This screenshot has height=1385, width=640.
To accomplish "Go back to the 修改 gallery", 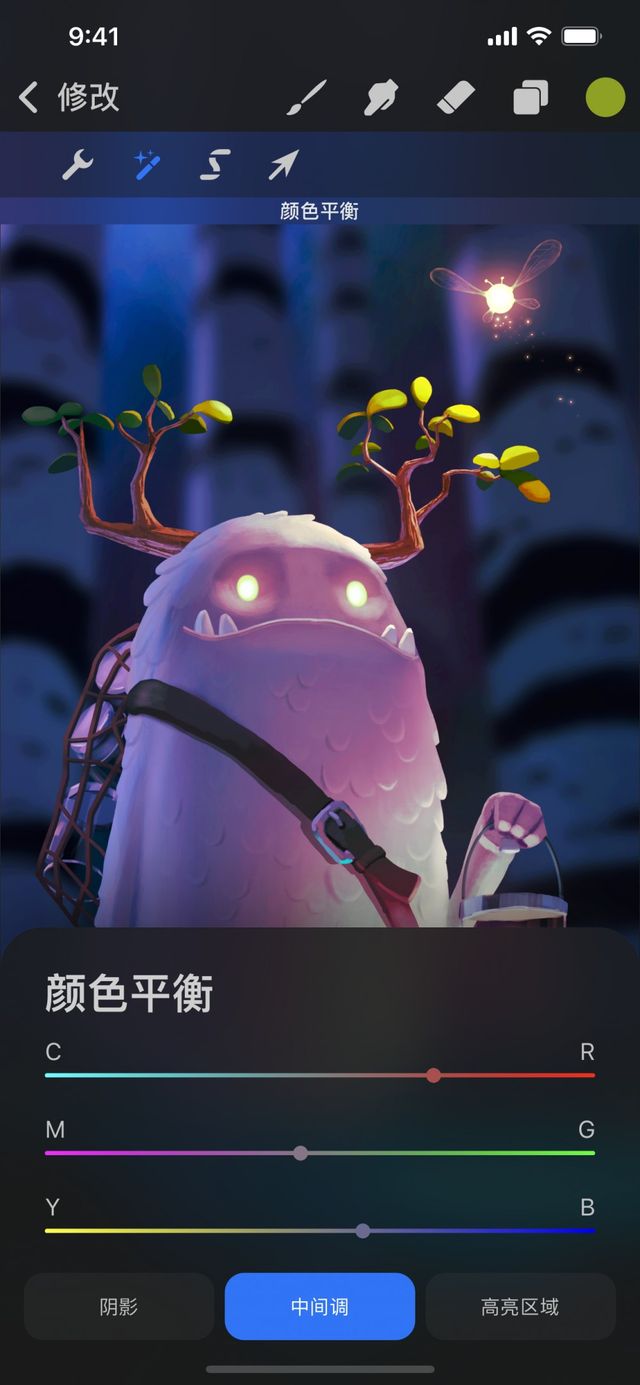I will point(68,98).
